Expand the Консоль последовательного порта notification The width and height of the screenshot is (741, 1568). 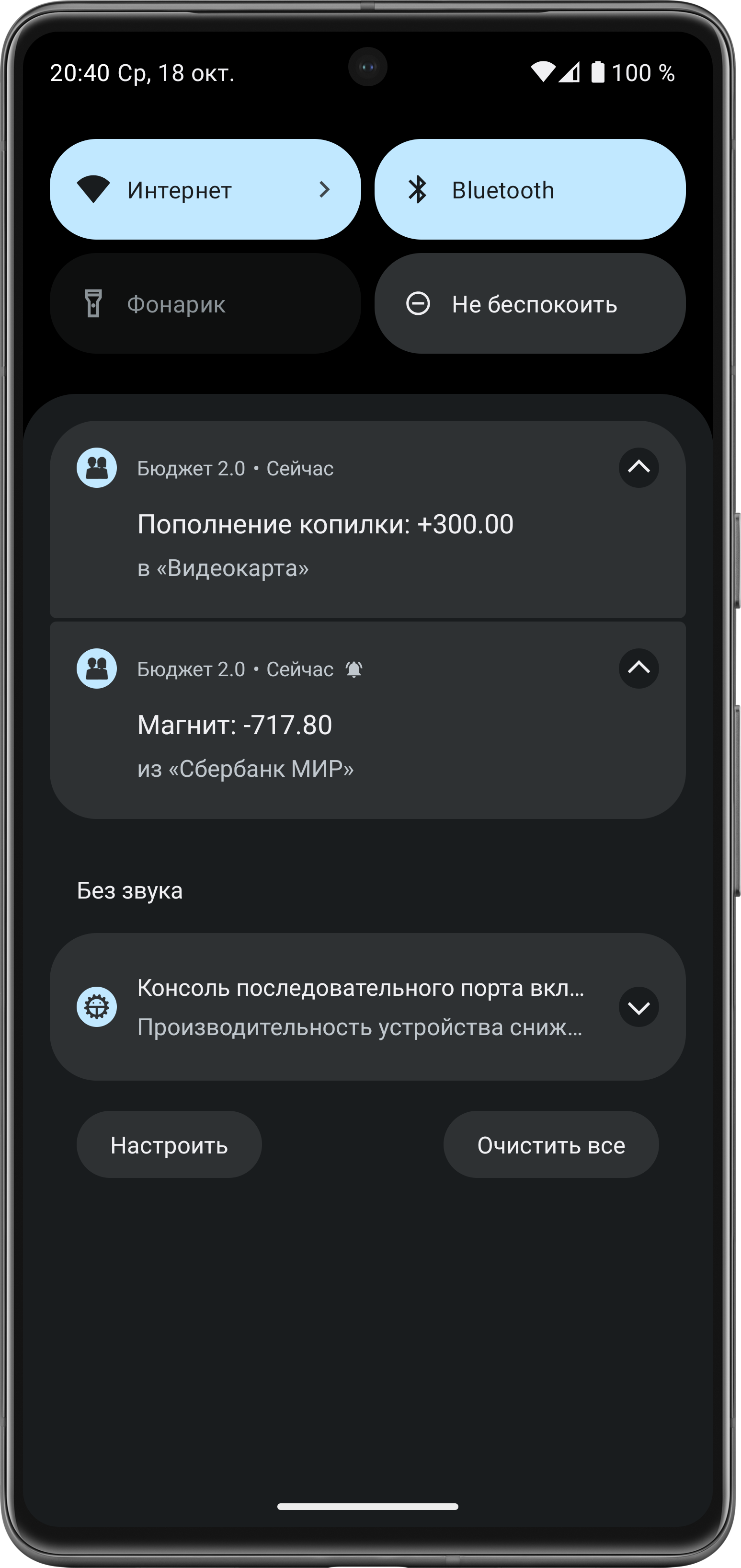(x=638, y=1007)
